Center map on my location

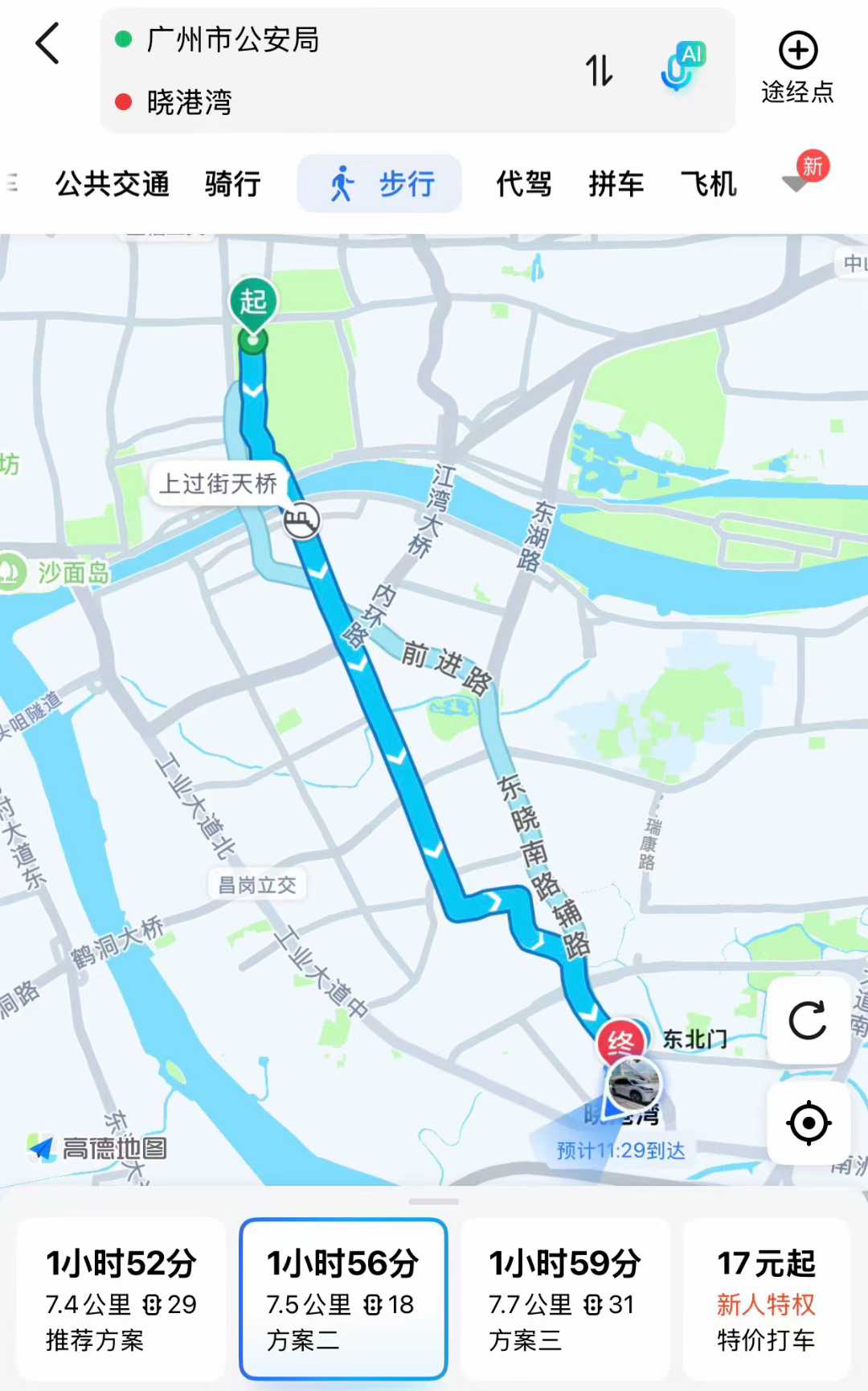pos(808,1122)
